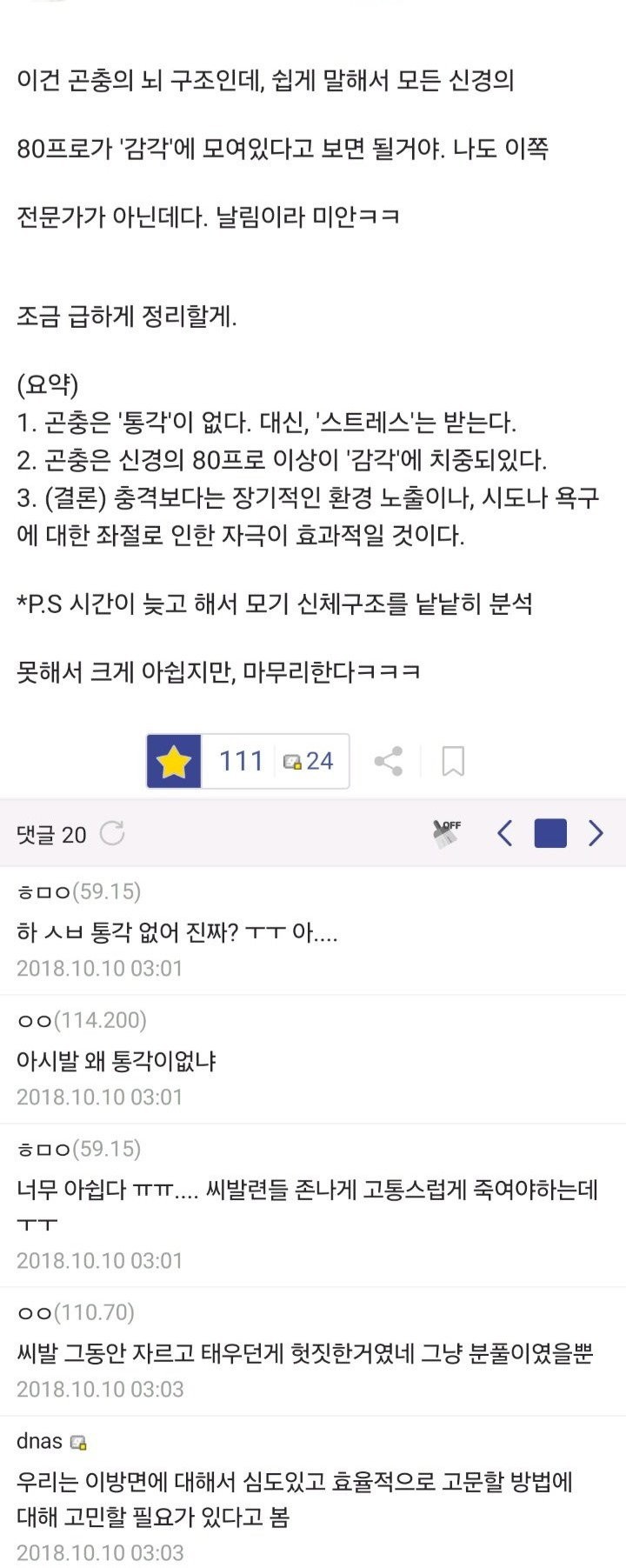Image resolution: width=626 pixels, height=1568 pixels.
Task: Go to next comments page
Action: tap(596, 833)
